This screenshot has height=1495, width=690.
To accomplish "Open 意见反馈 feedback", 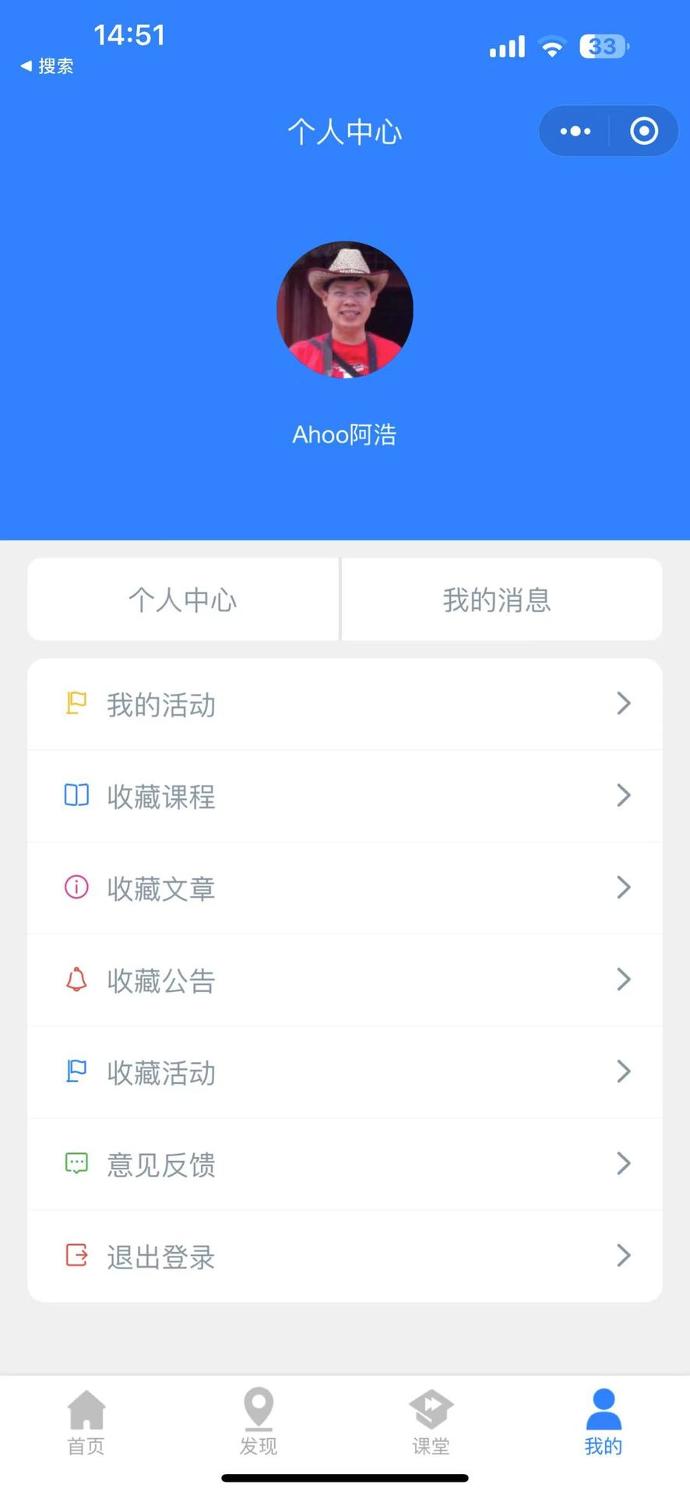I will point(344,1164).
